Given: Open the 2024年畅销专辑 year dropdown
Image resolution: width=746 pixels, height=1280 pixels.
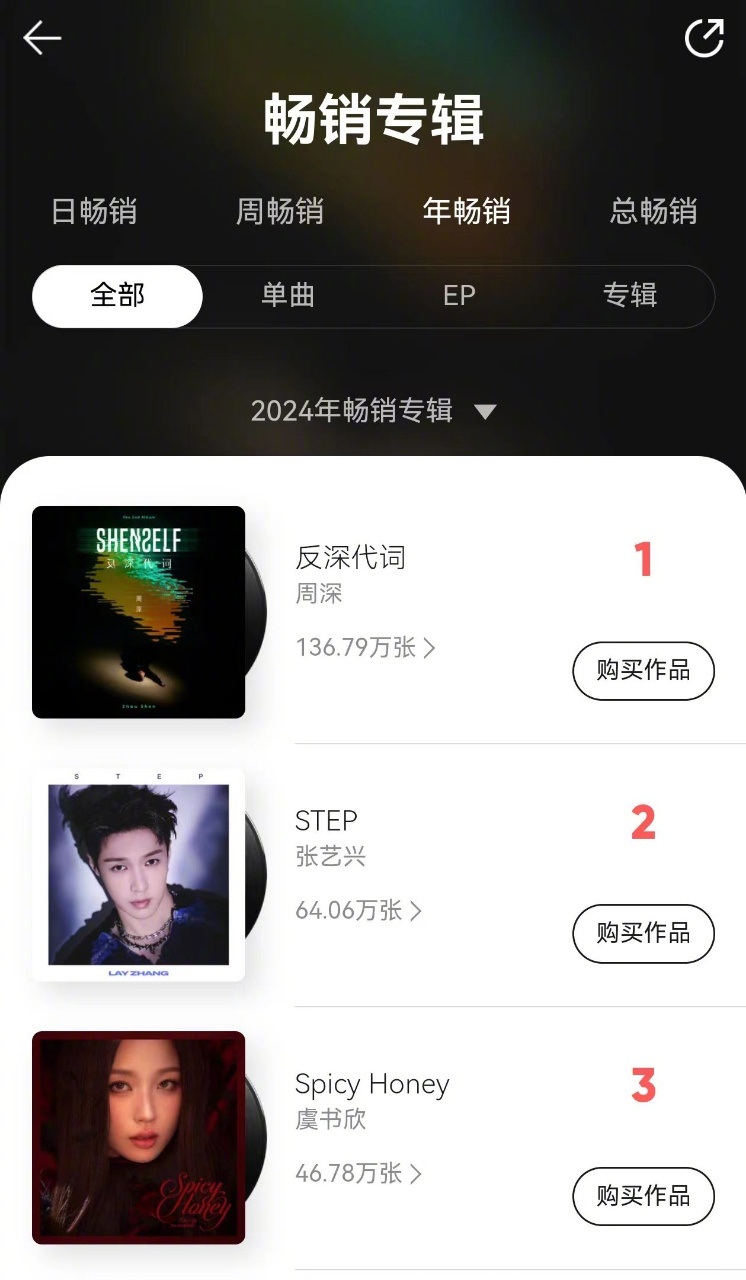Looking at the screenshot, I should [373, 411].
